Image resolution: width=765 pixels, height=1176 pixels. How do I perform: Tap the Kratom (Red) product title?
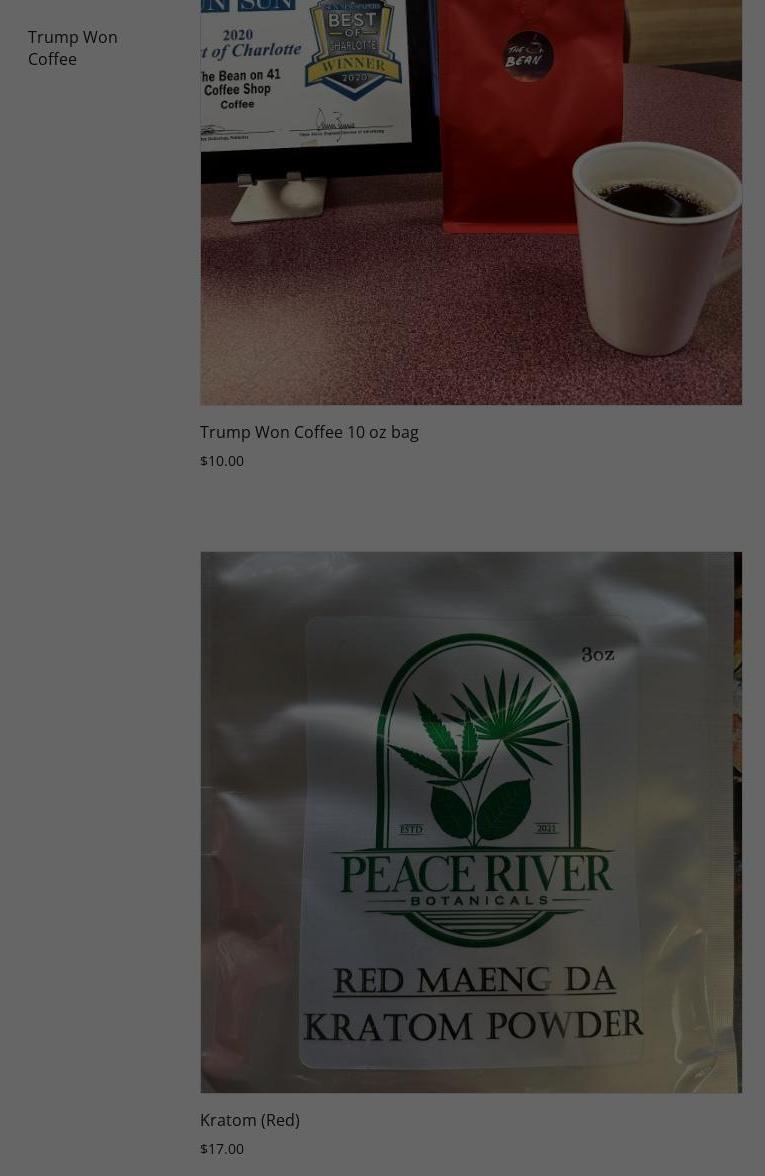point(249,1120)
